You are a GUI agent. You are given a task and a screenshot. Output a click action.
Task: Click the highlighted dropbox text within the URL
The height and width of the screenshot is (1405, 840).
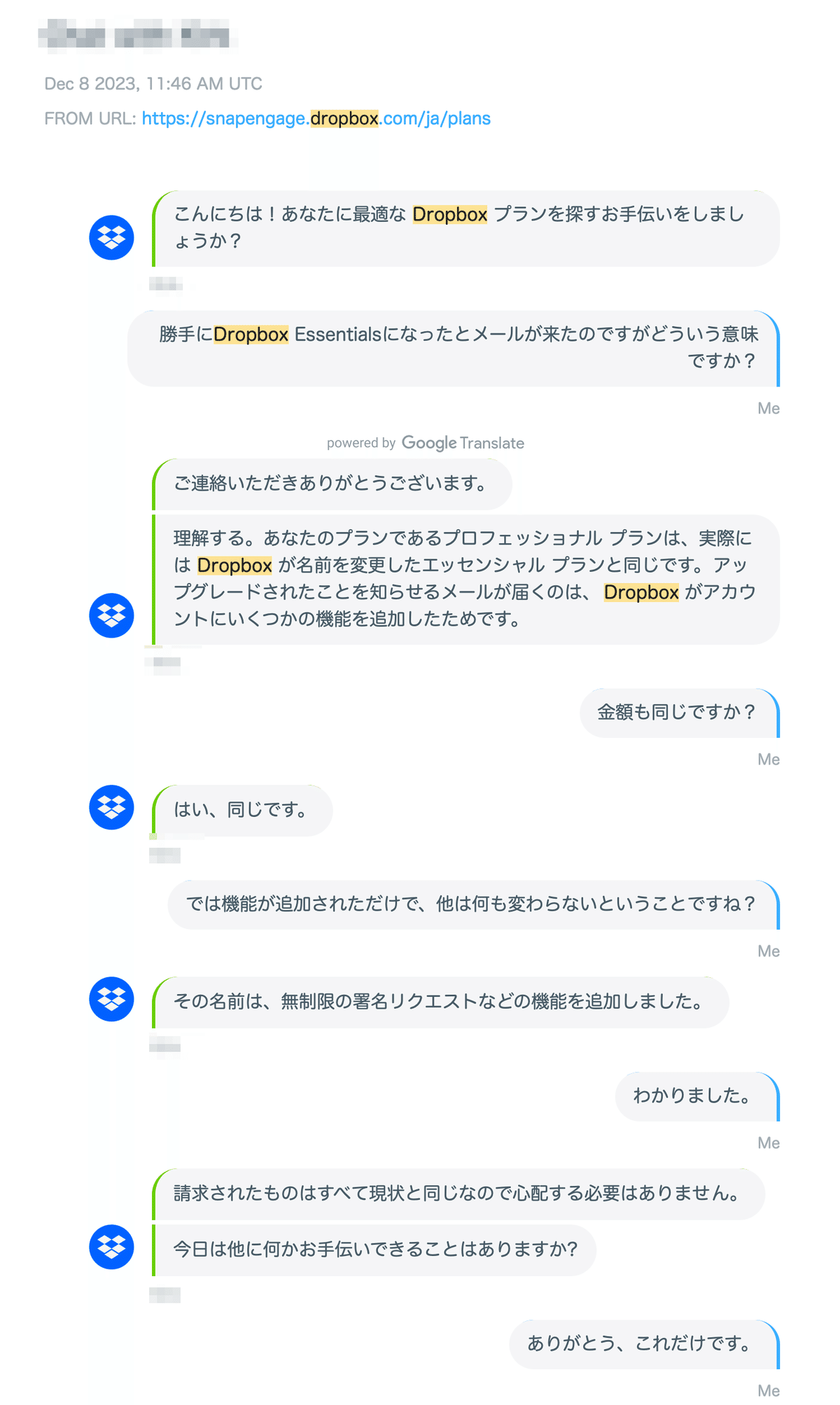(x=344, y=118)
